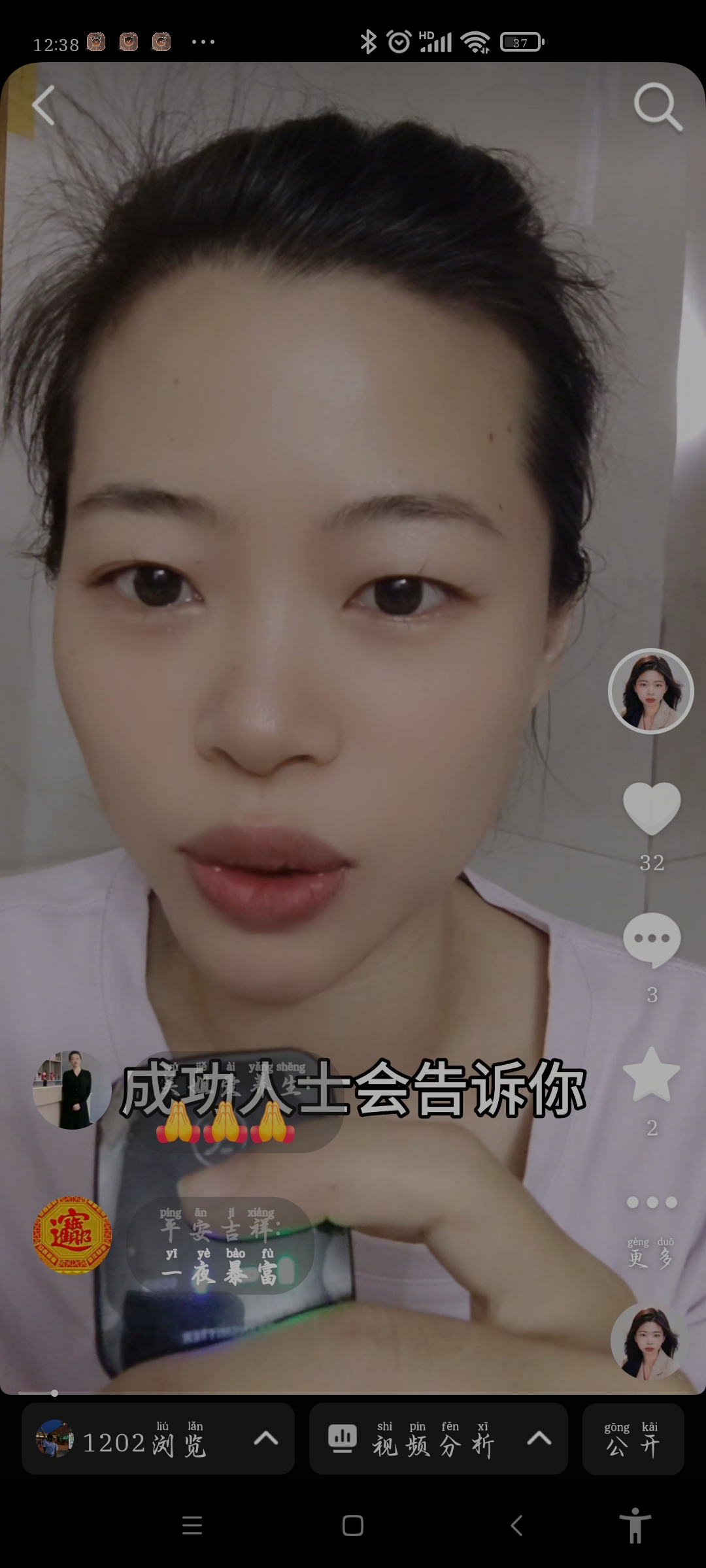Image resolution: width=706 pixels, height=1568 pixels.
Task: Open the comments bubble
Action: click(x=652, y=939)
